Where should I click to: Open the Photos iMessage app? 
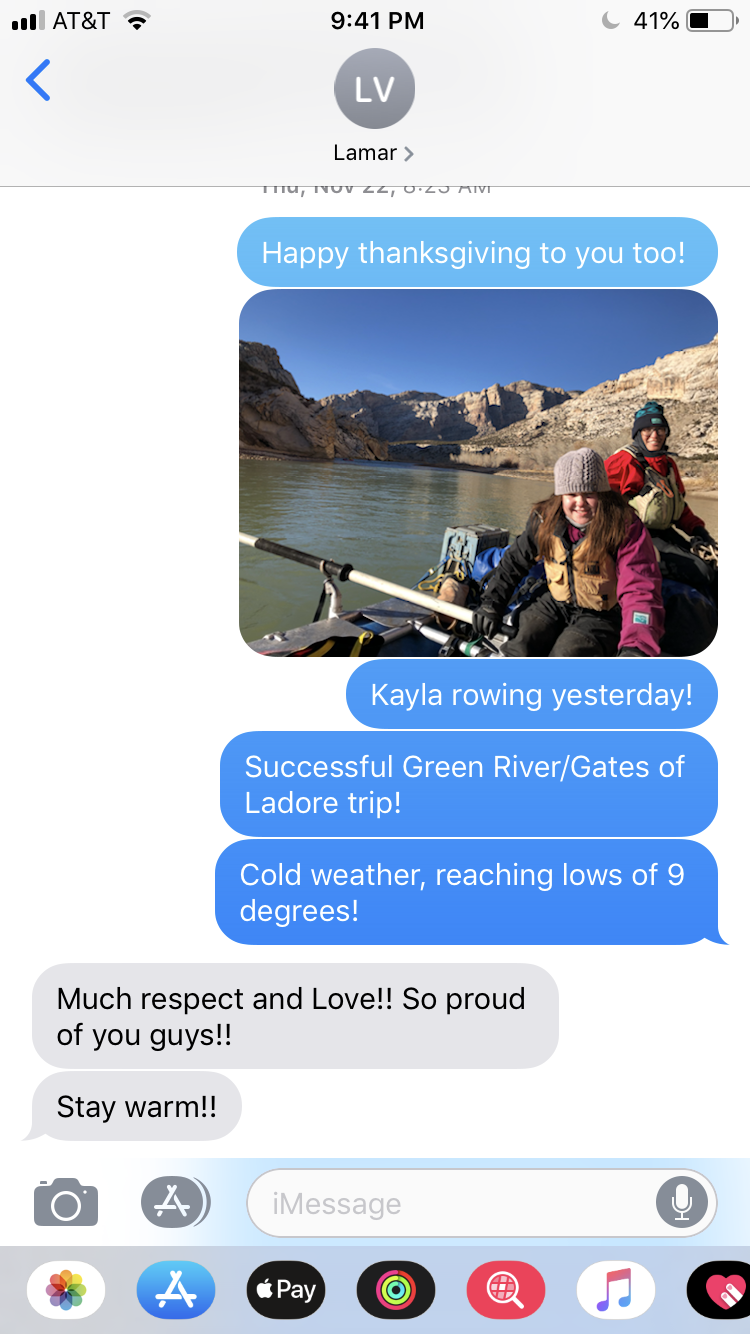tap(66, 1290)
